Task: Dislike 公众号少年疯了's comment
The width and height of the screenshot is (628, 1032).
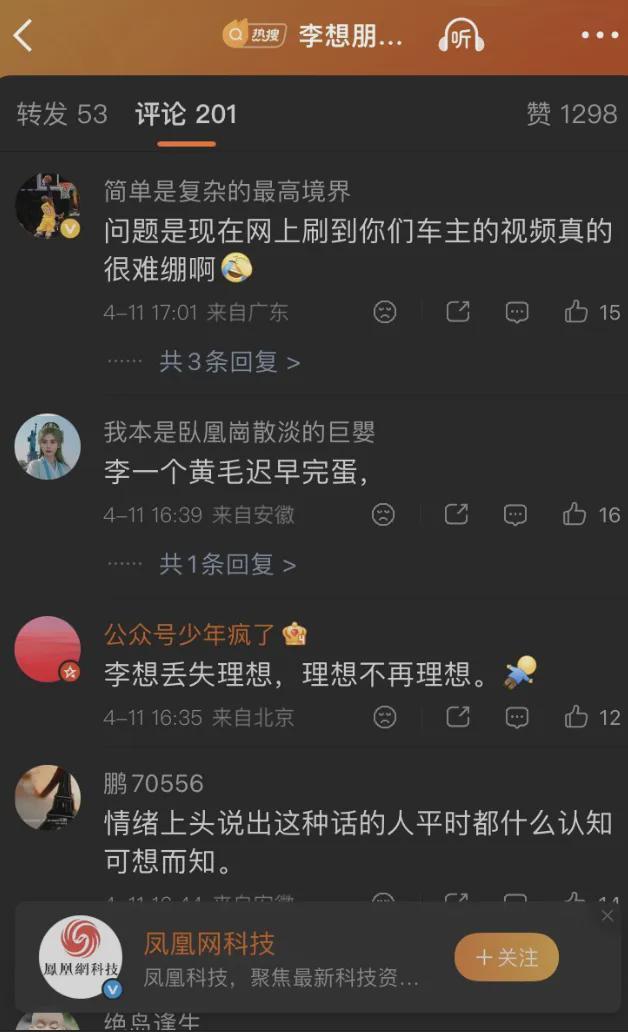Action: [x=384, y=716]
